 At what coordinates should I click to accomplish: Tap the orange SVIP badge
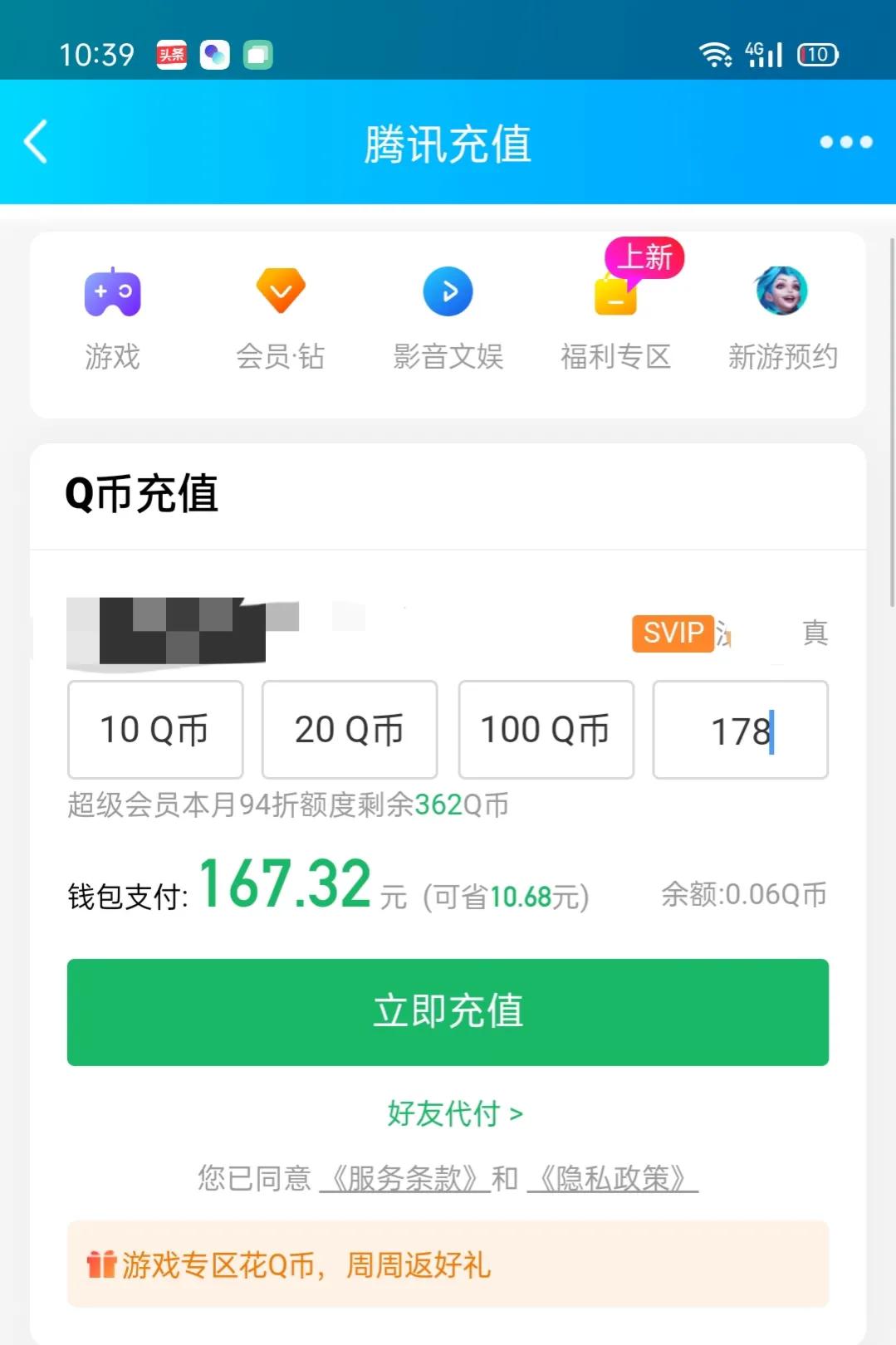tap(673, 633)
